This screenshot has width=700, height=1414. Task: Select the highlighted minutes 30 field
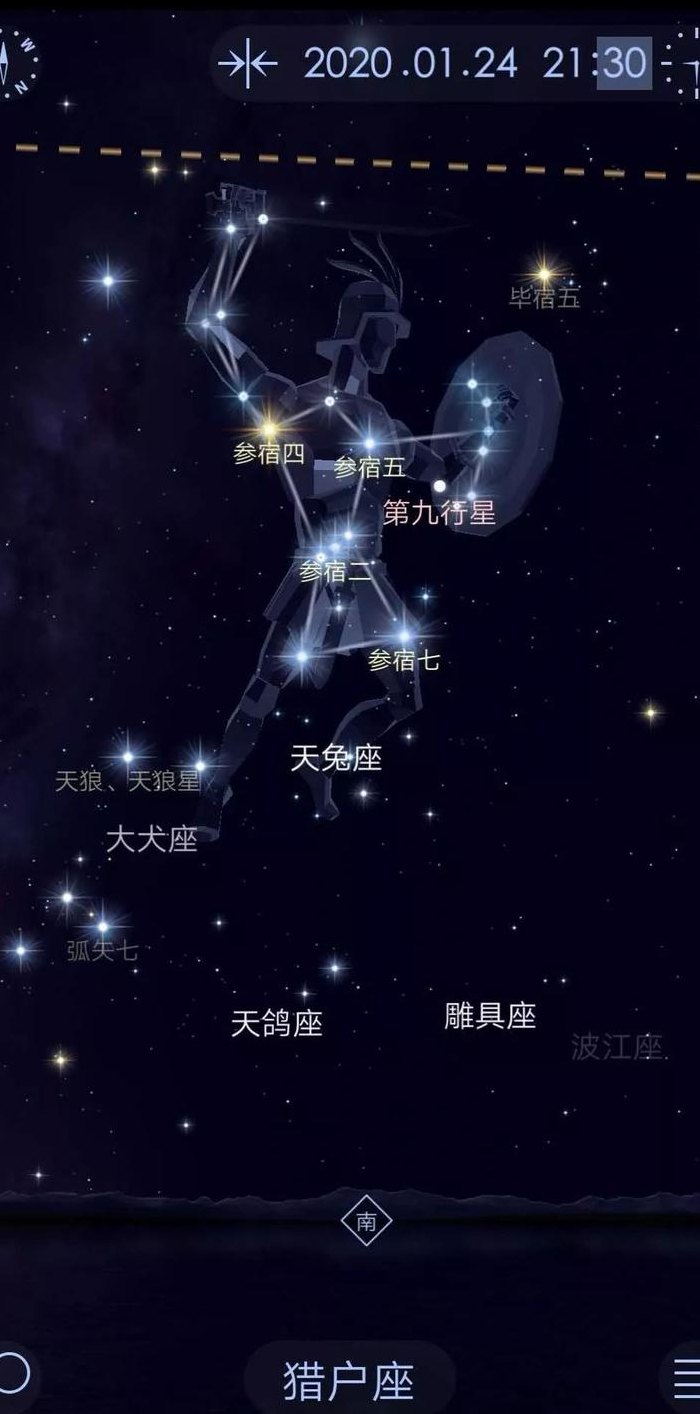click(x=624, y=63)
